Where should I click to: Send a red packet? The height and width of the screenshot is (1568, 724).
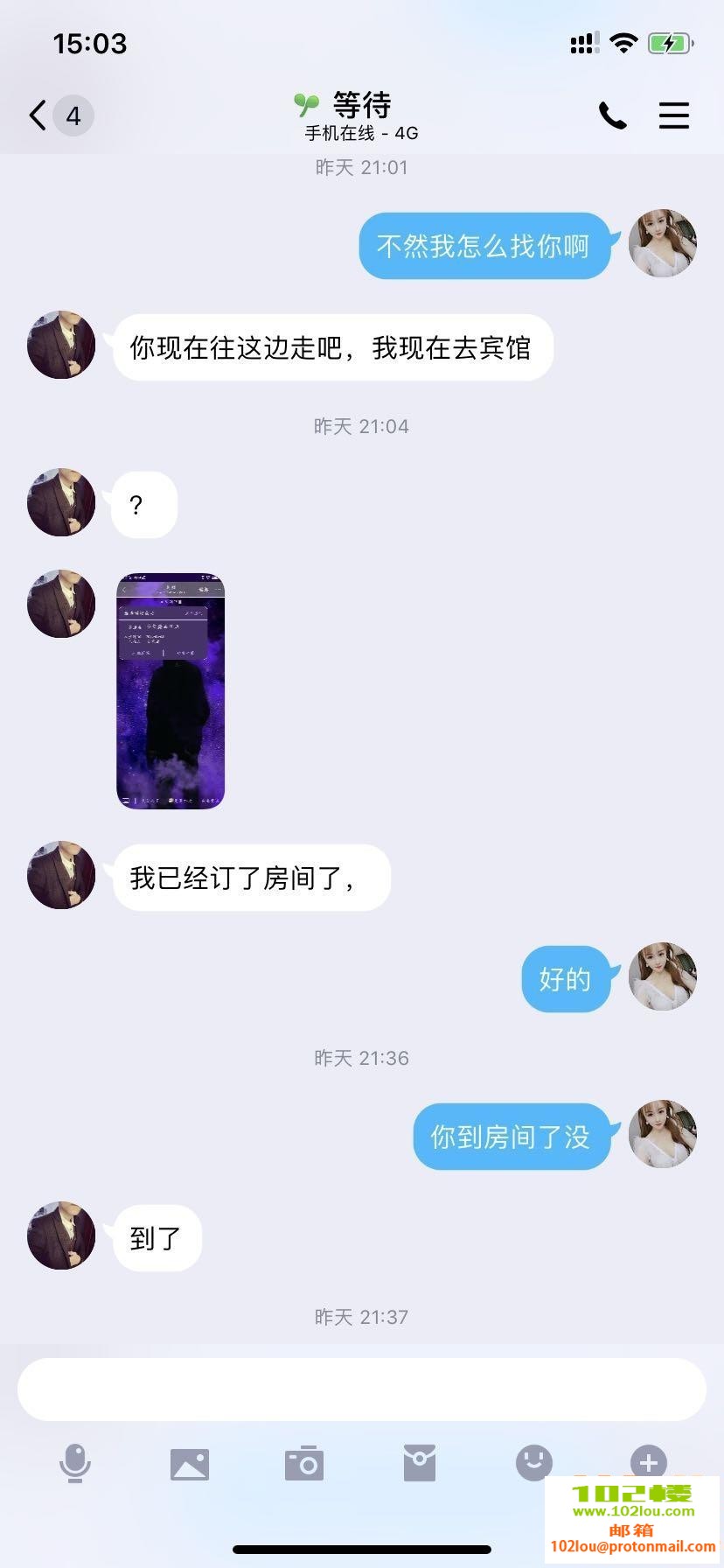tap(420, 1463)
